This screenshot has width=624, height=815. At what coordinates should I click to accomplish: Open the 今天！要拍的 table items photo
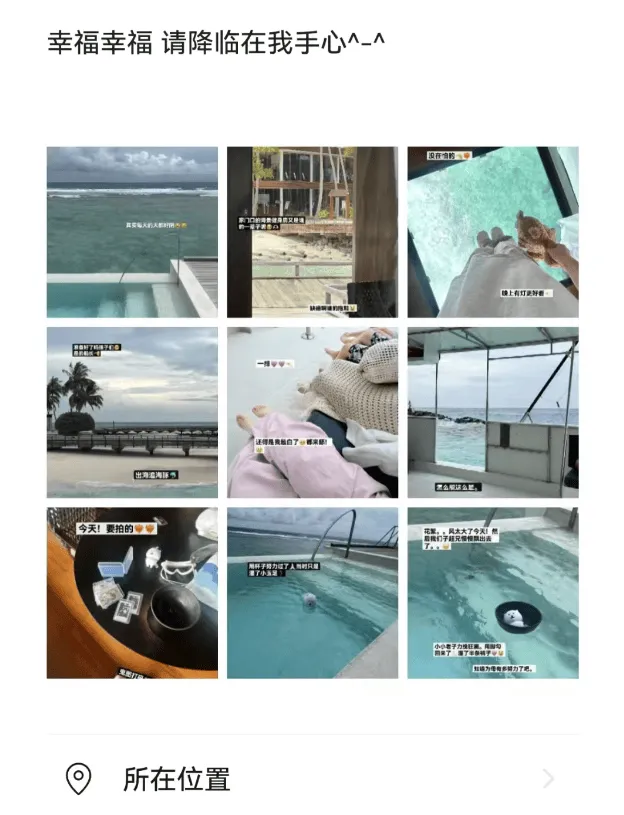pyautogui.click(x=132, y=592)
